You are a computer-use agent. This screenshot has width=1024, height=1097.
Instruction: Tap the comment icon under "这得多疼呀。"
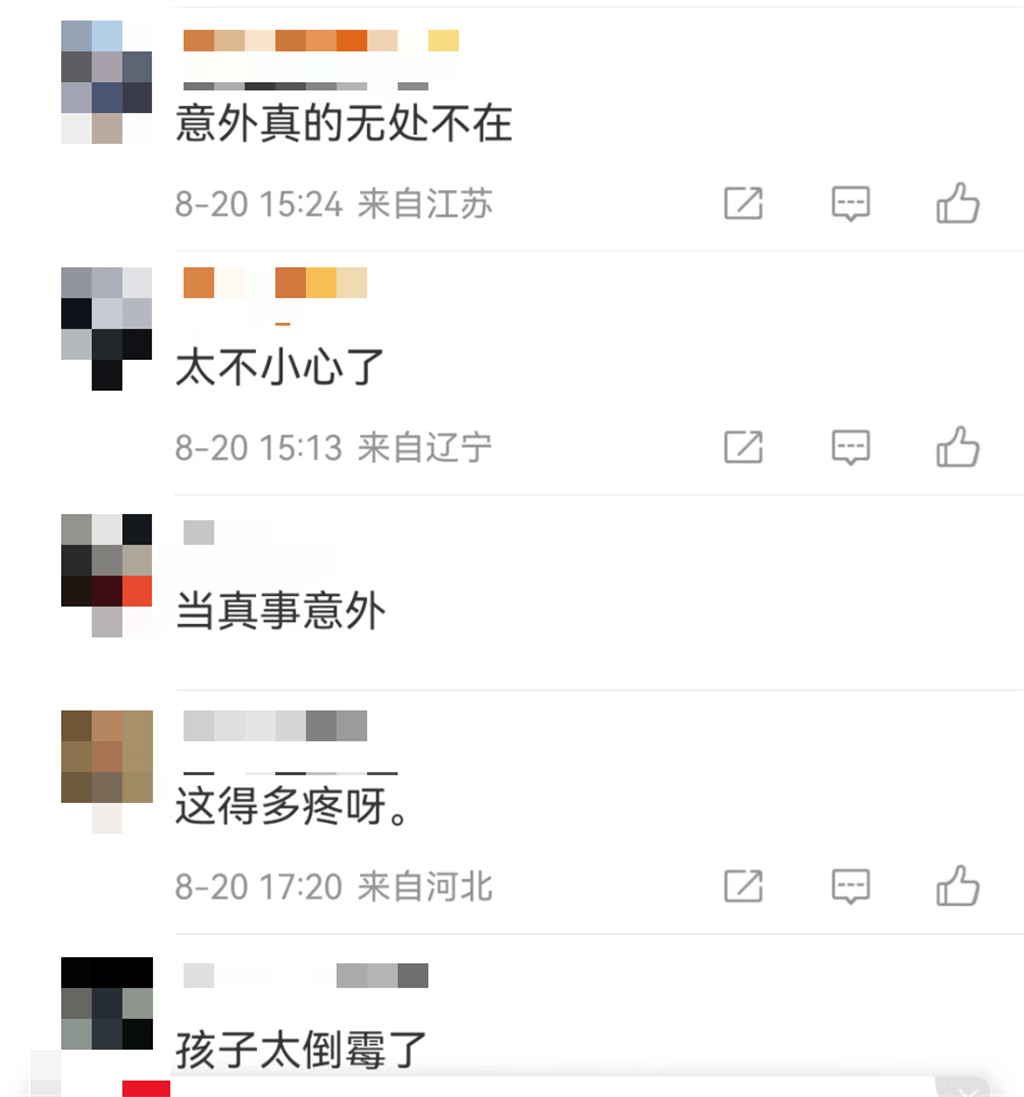[850, 886]
